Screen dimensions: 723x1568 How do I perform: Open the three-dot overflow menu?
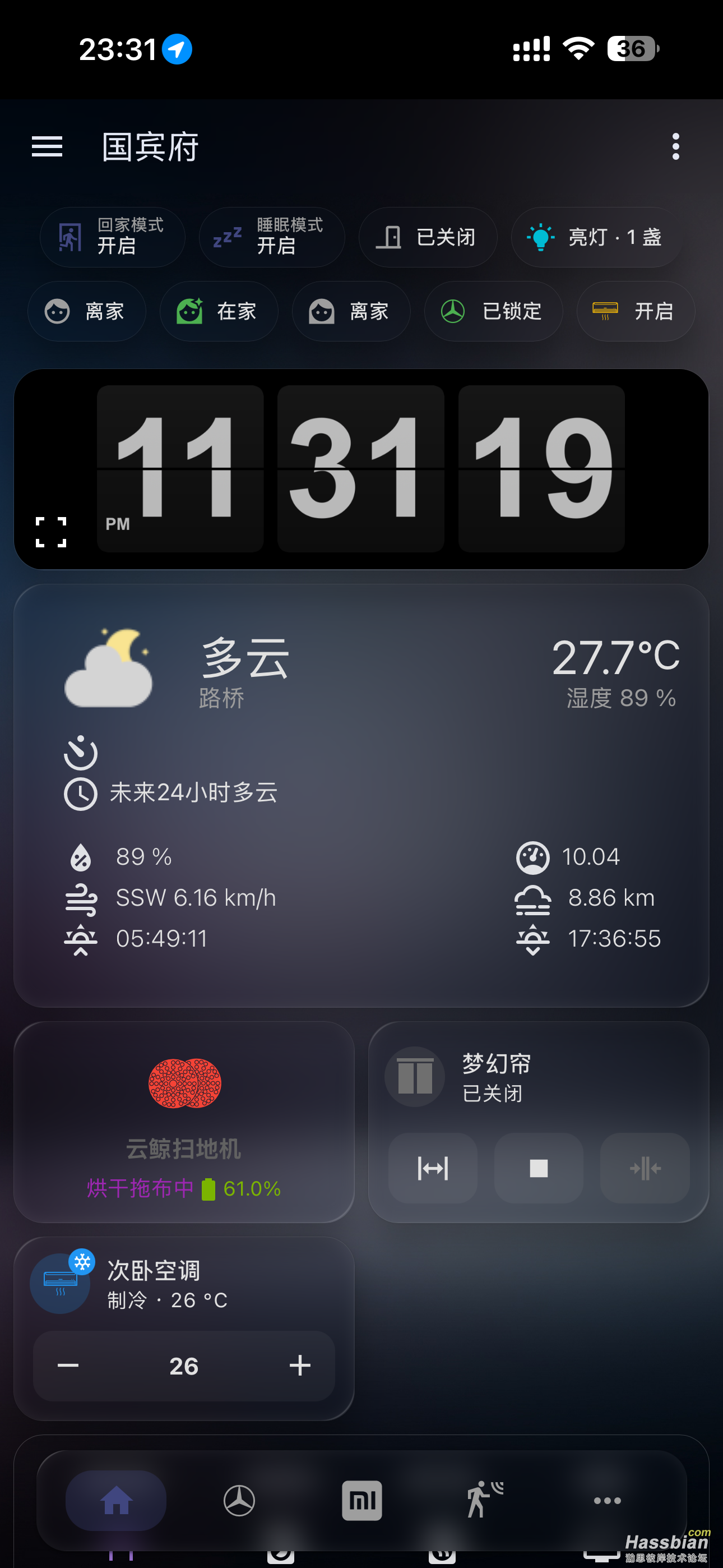(675, 147)
